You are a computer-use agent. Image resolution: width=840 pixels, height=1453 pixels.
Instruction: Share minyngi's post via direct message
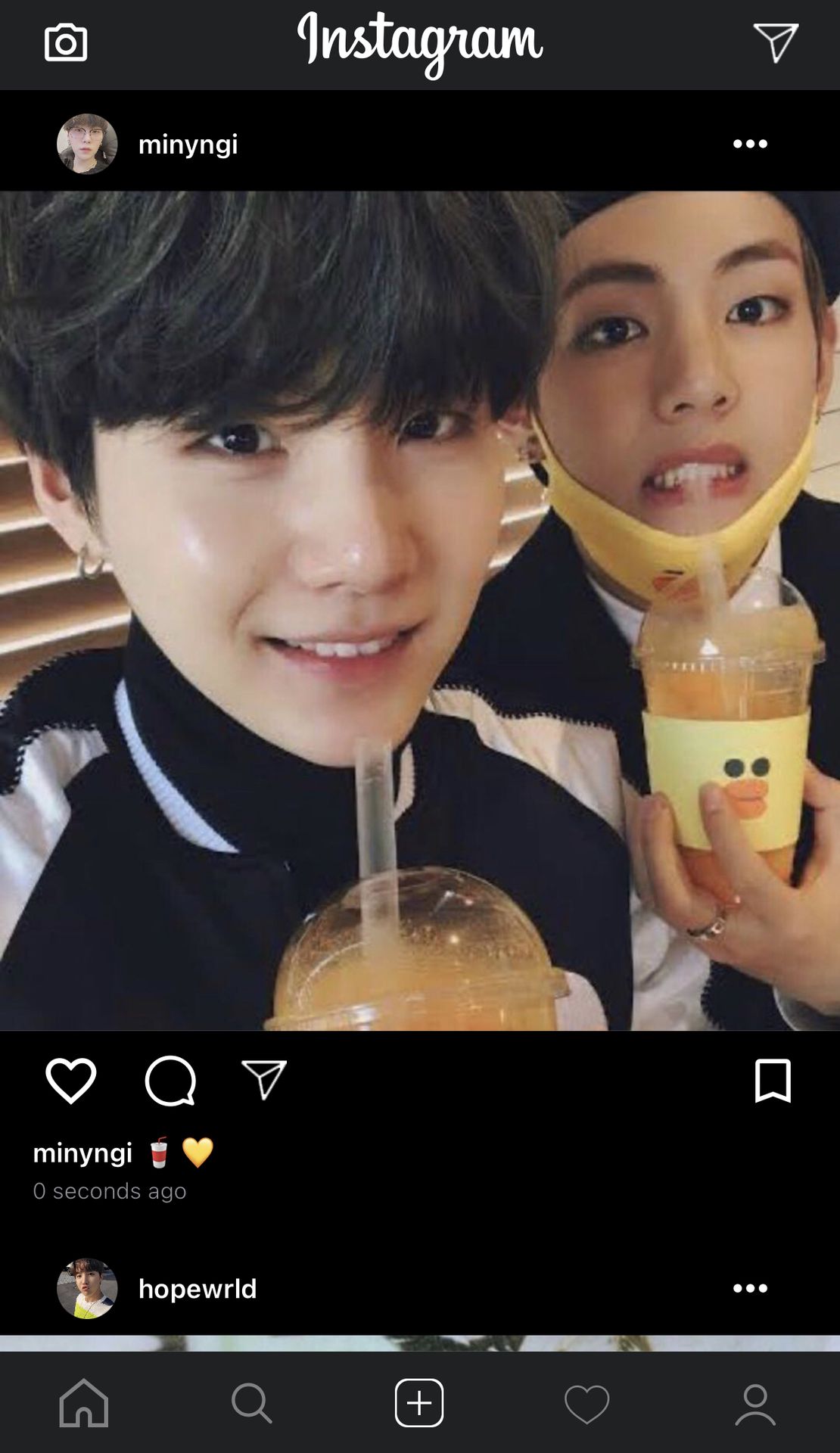tap(264, 1079)
